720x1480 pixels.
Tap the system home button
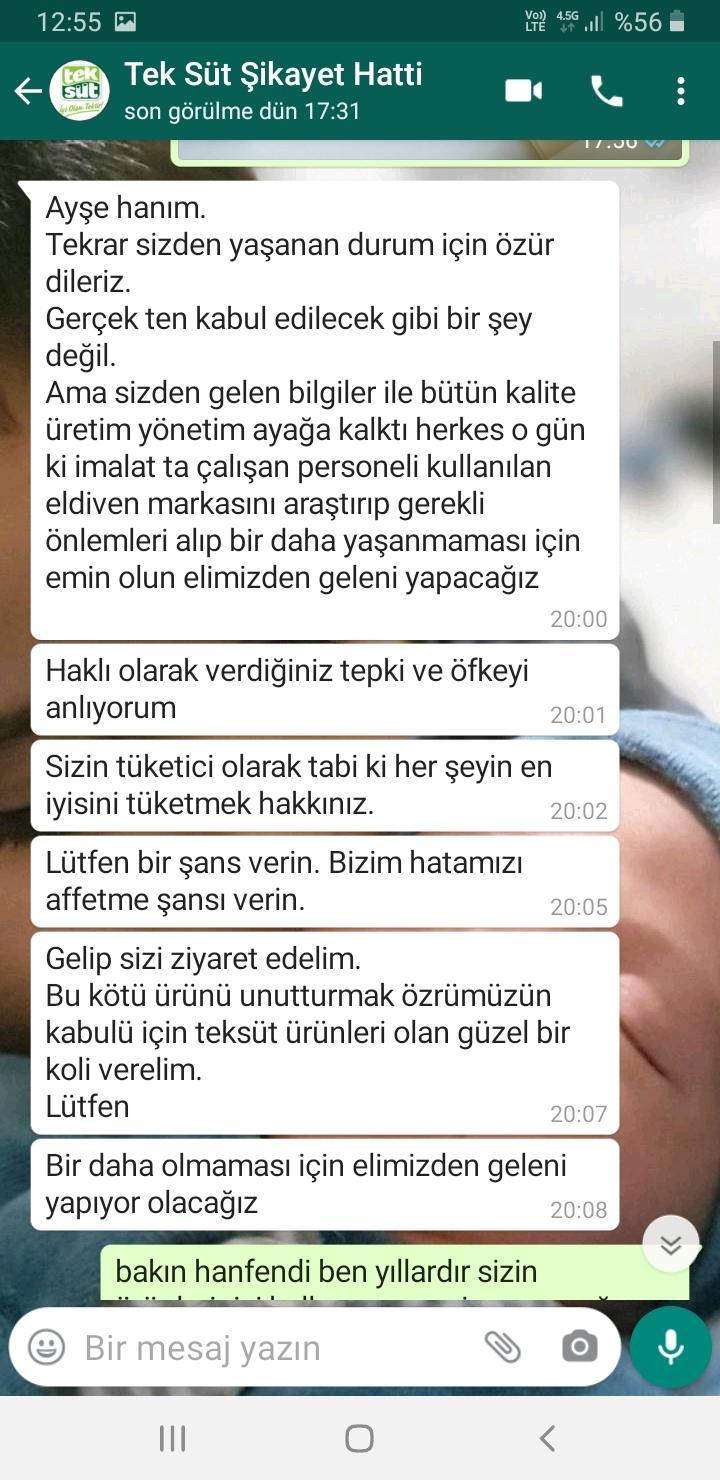[359, 1438]
